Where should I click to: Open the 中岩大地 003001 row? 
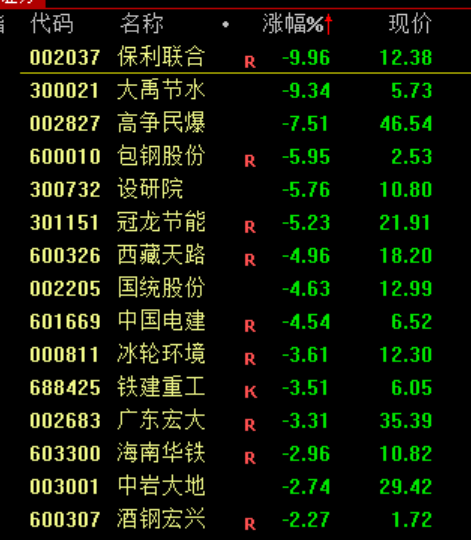[236, 486]
